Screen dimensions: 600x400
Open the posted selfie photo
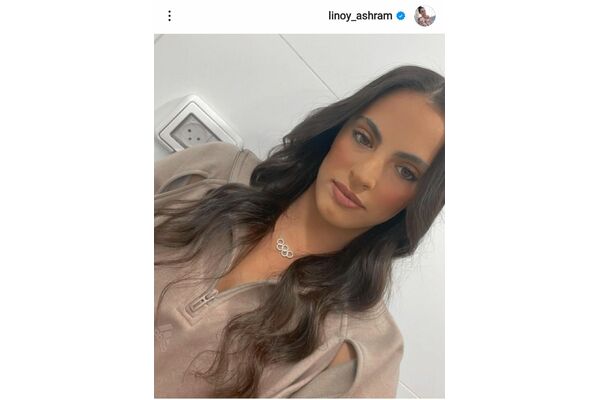(300, 215)
